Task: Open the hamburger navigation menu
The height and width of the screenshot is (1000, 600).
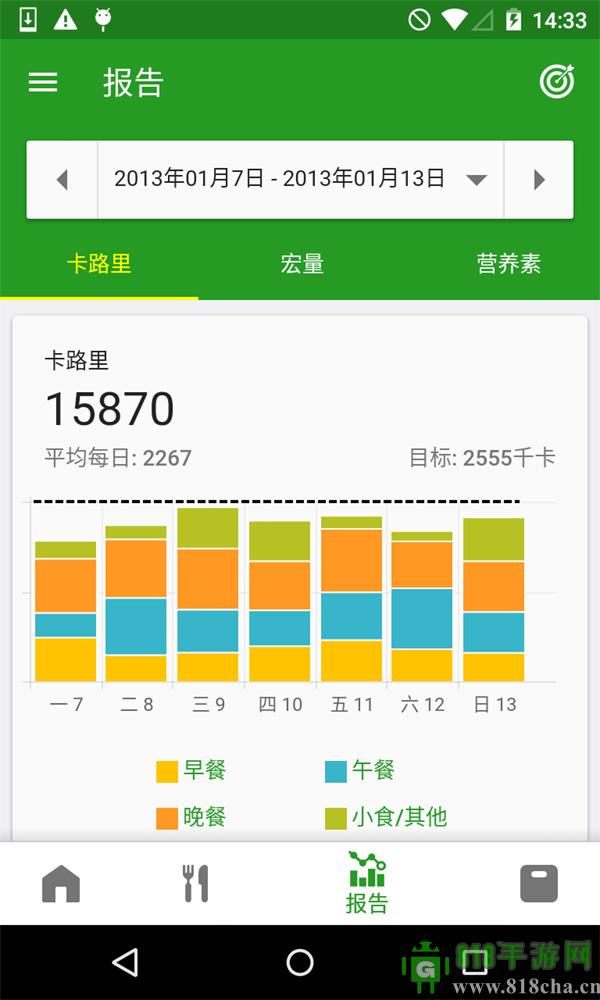Action: 43,82
